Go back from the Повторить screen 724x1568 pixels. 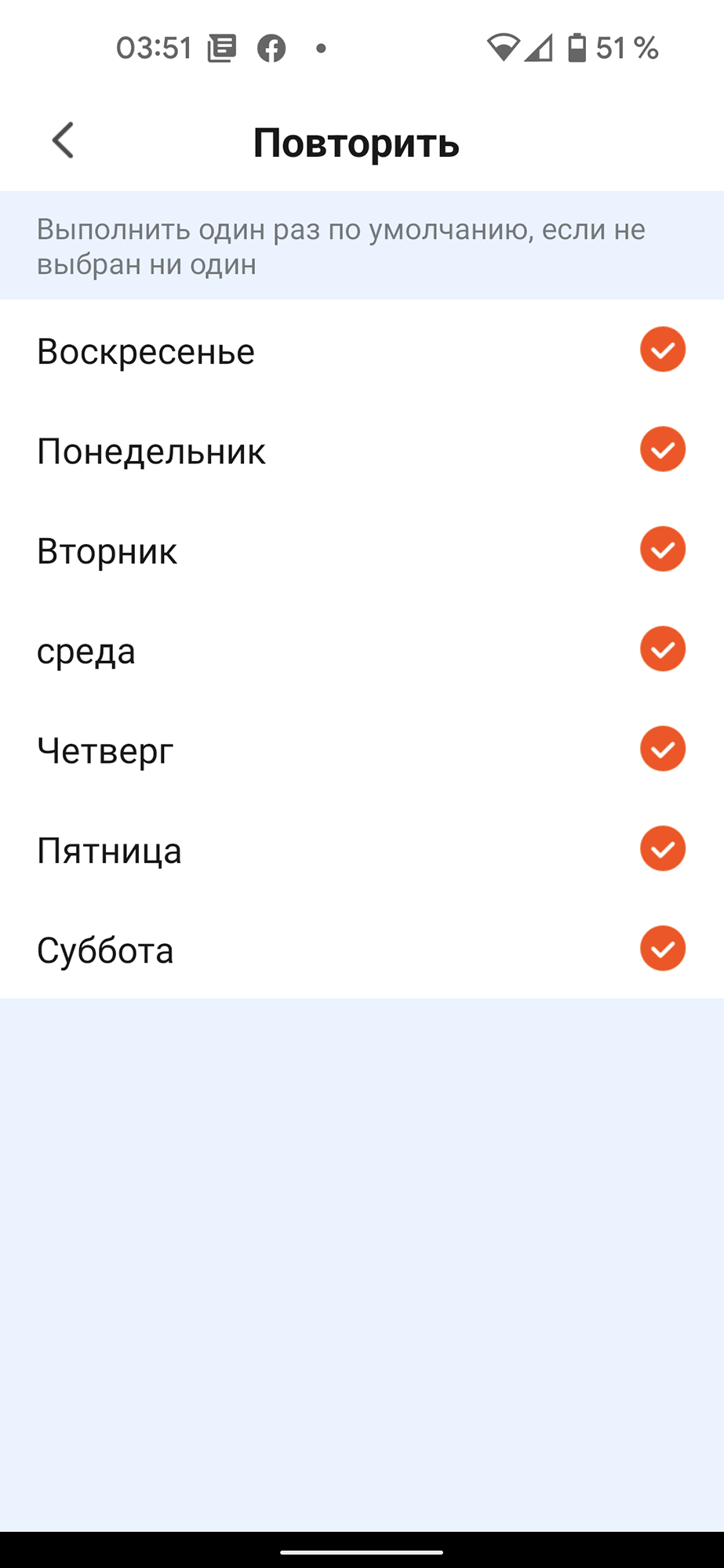pos(63,141)
